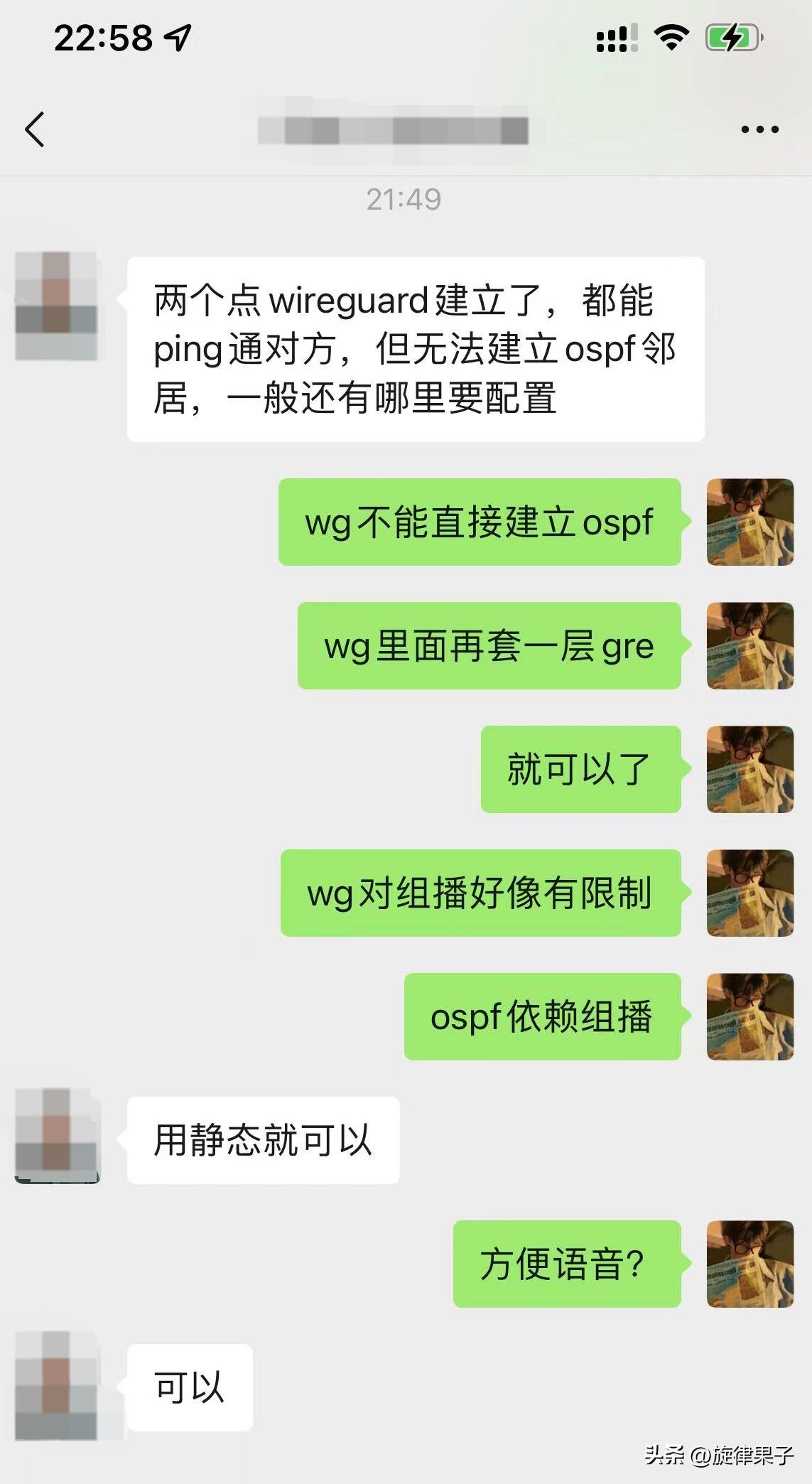Viewport: 812px width, 1484px height.
Task: Tap sender avatar next to 'wg不能直接建立ospf'
Action: coord(749,522)
